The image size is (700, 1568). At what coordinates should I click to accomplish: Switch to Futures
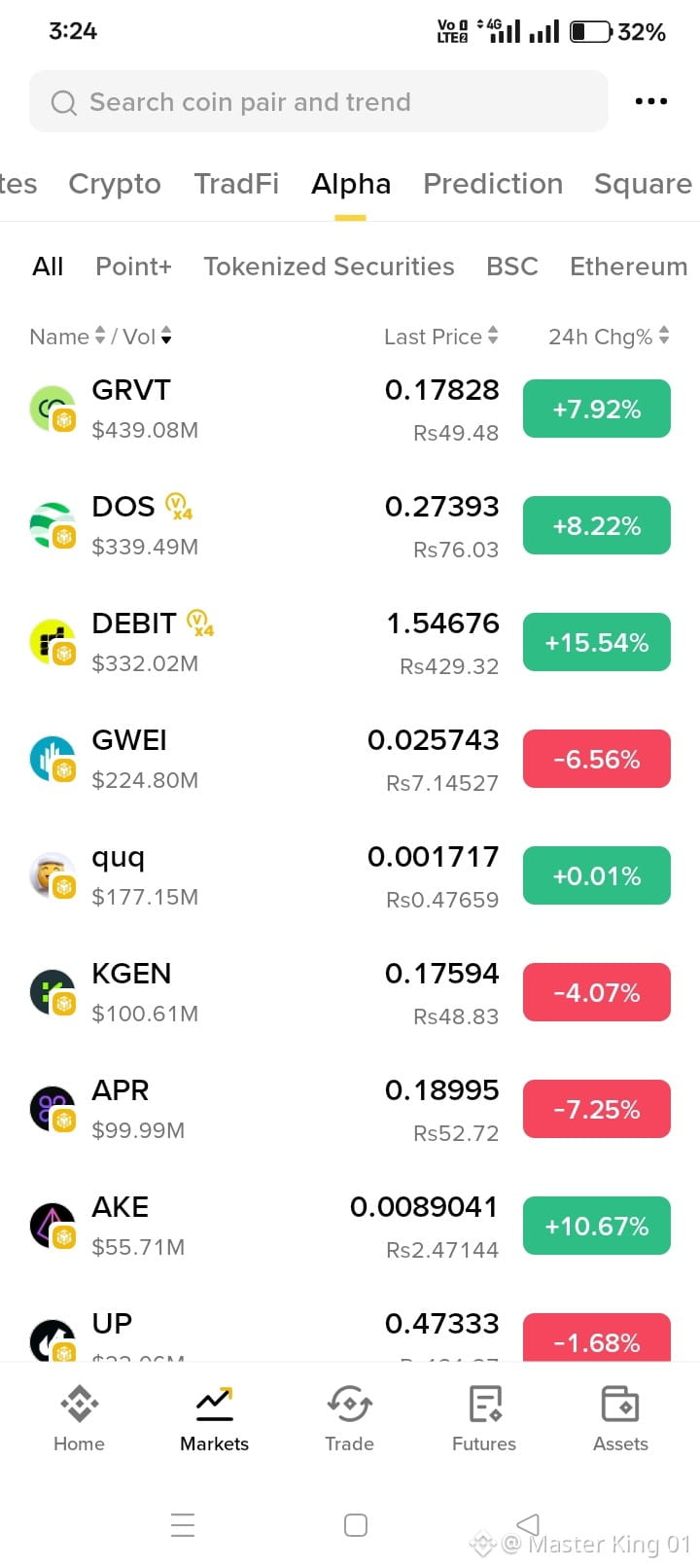484,1419
